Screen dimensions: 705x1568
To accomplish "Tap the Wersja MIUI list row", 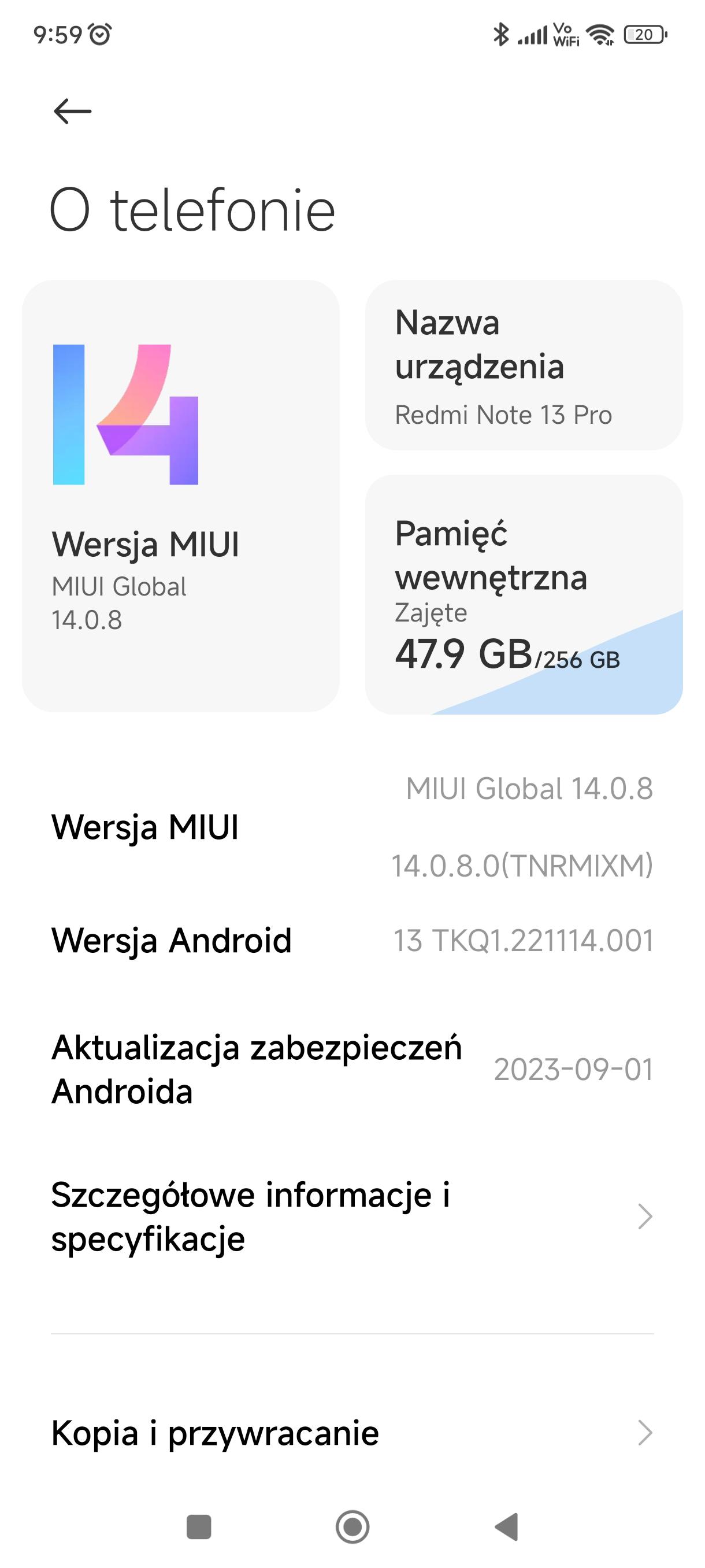I will coord(351,827).
